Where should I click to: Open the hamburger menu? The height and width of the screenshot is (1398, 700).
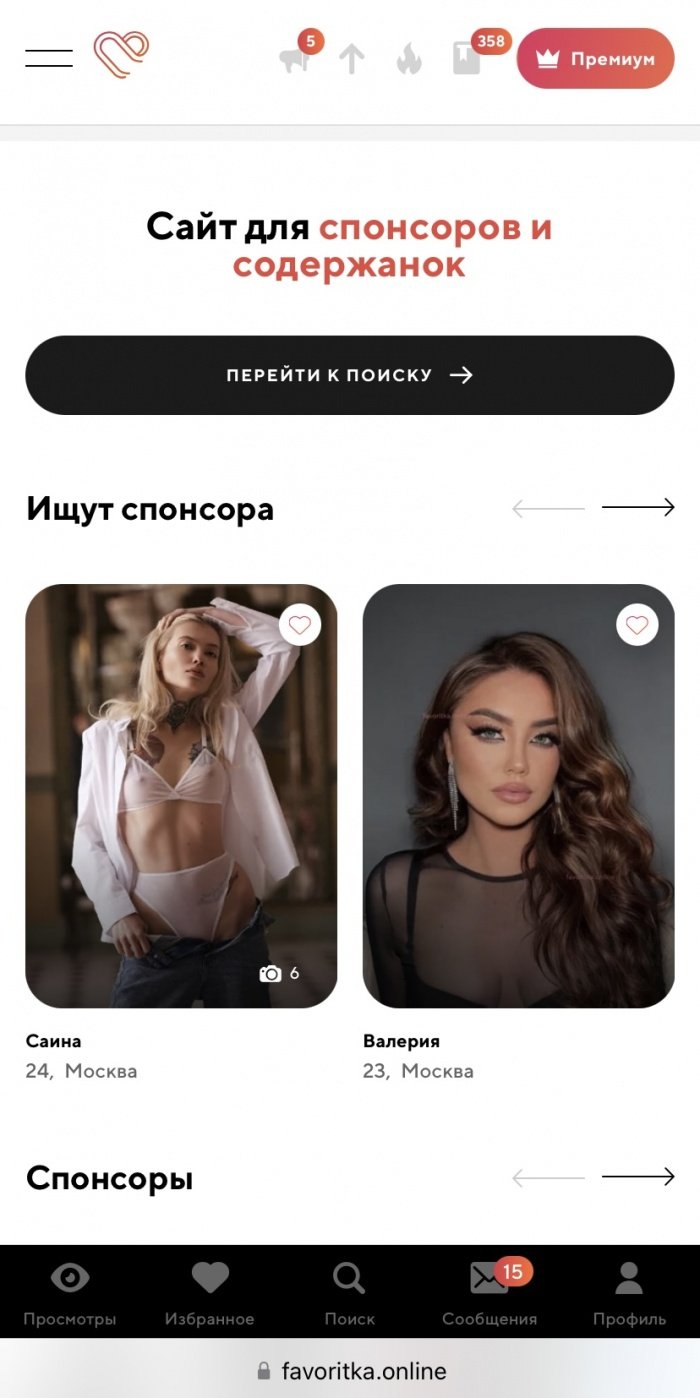tap(49, 58)
